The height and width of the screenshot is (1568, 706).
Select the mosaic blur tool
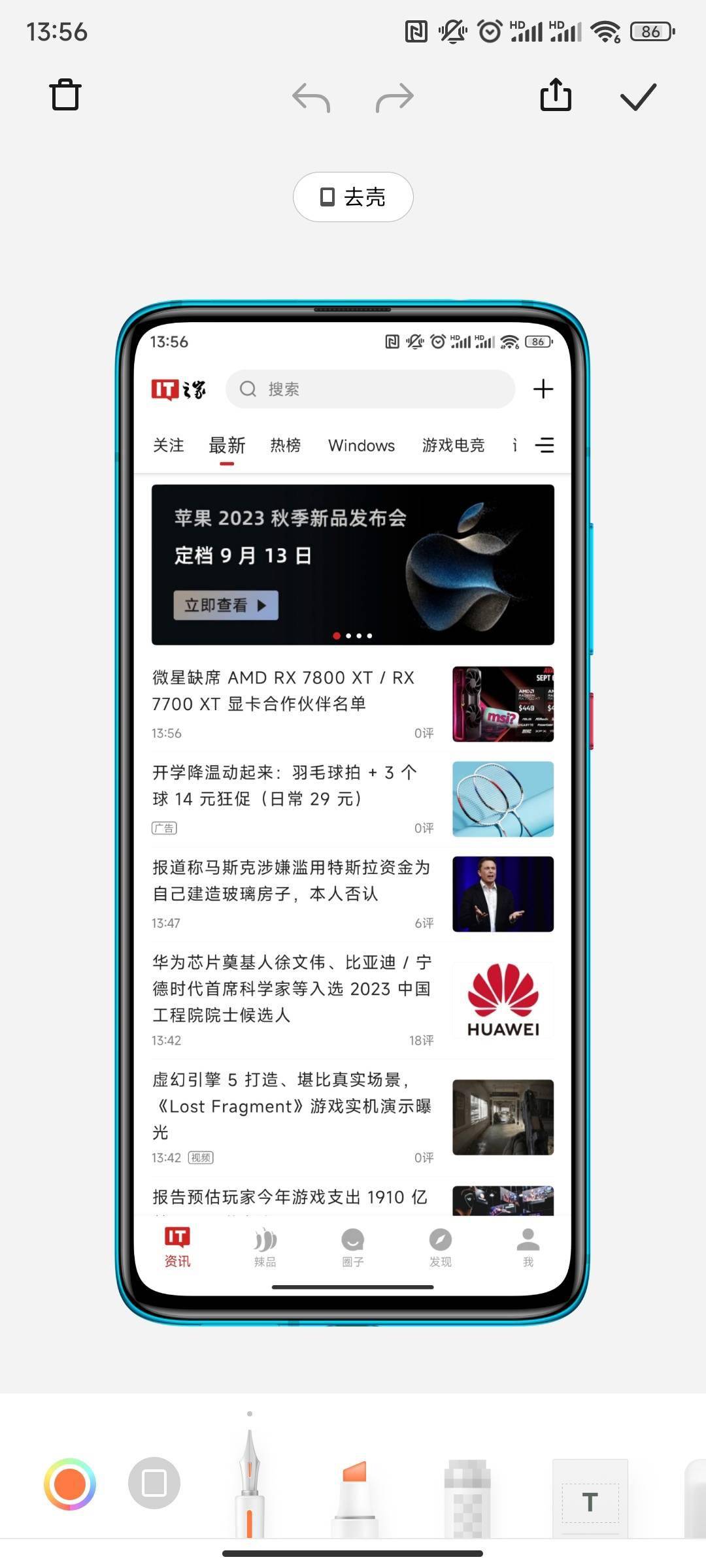point(467,1497)
